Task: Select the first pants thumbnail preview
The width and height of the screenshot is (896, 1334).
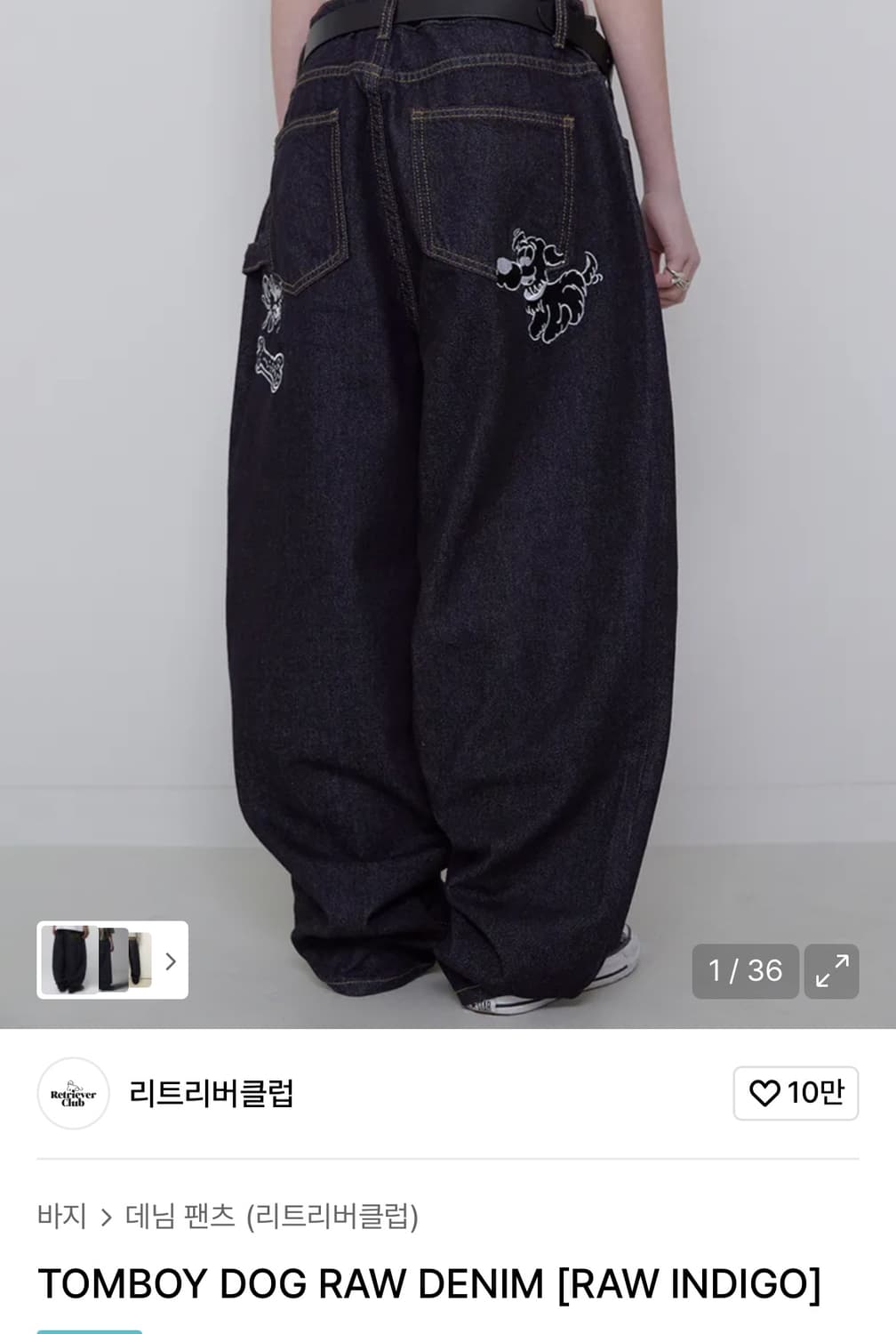Action: pyautogui.click(x=71, y=961)
